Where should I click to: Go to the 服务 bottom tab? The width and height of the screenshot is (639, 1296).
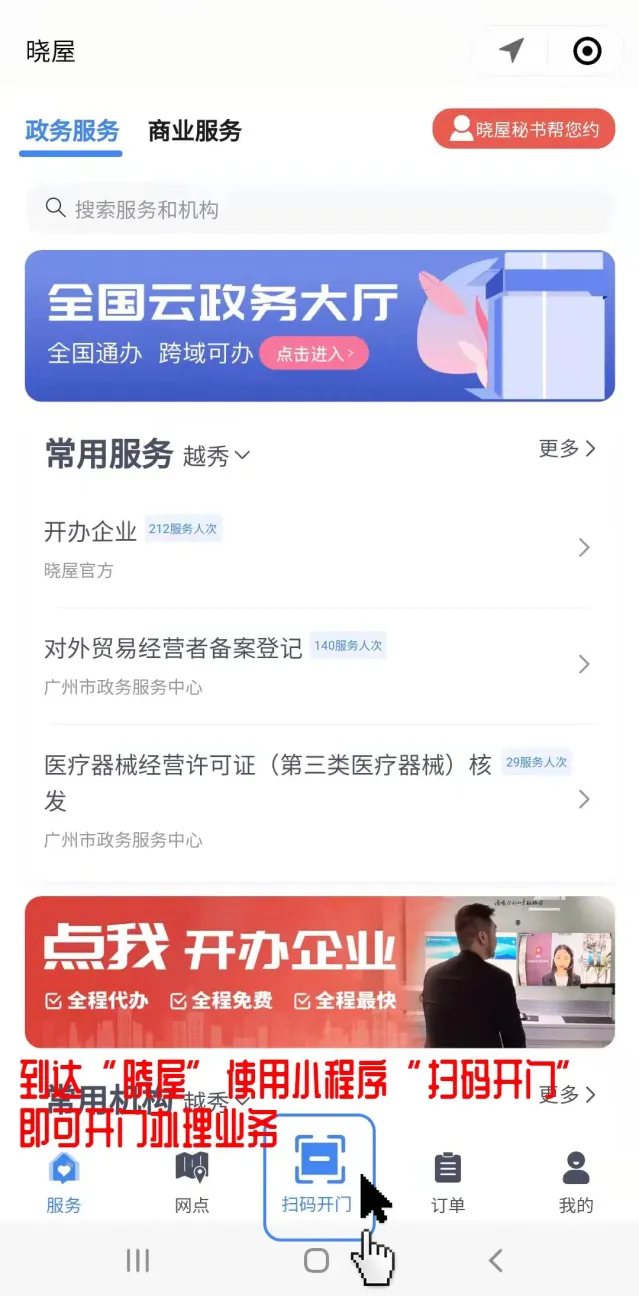(64, 1182)
